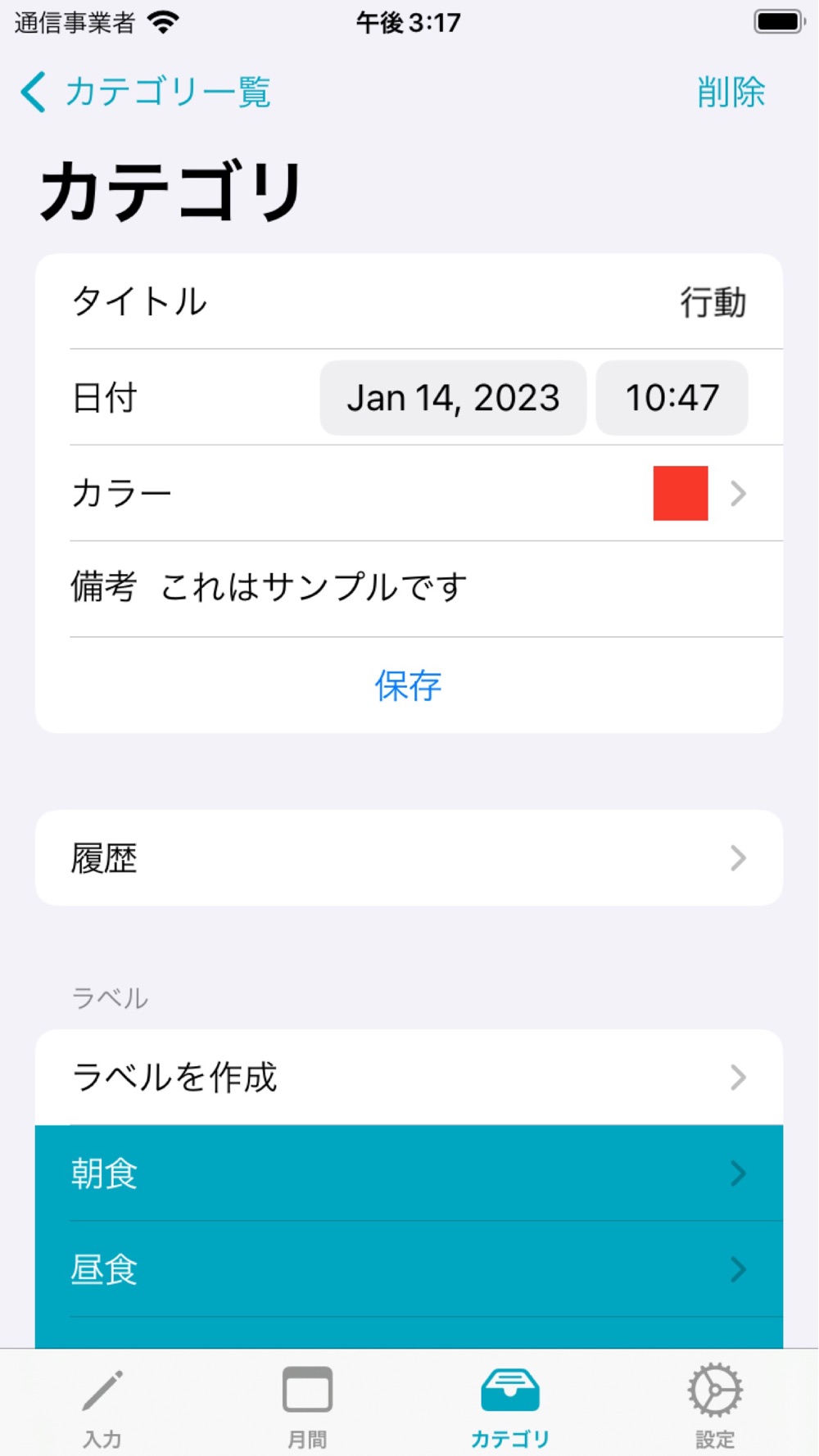Tap 削除 to delete this category
This screenshot has height=1456, width=819.
coord(731,91)
